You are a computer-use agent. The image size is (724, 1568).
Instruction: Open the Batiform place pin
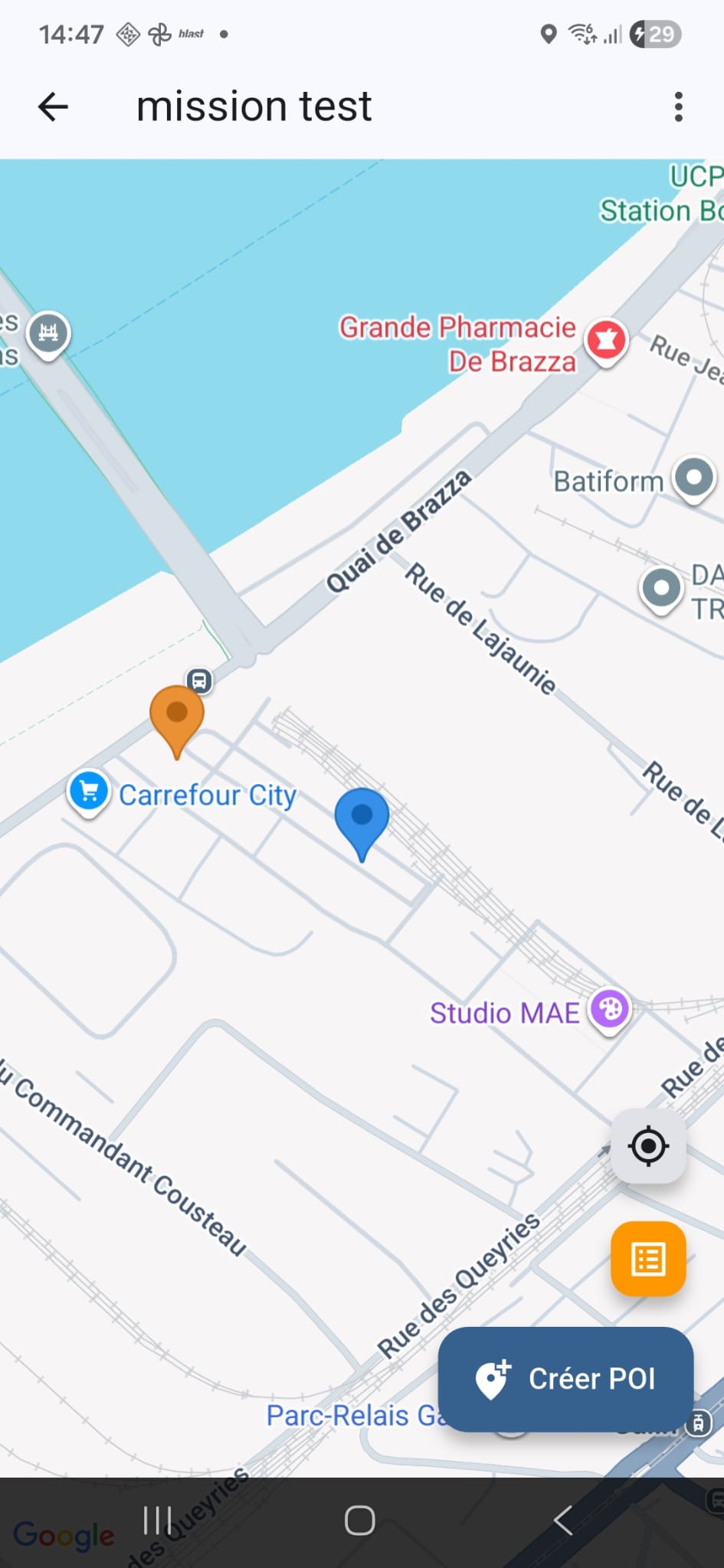[694, 479]
